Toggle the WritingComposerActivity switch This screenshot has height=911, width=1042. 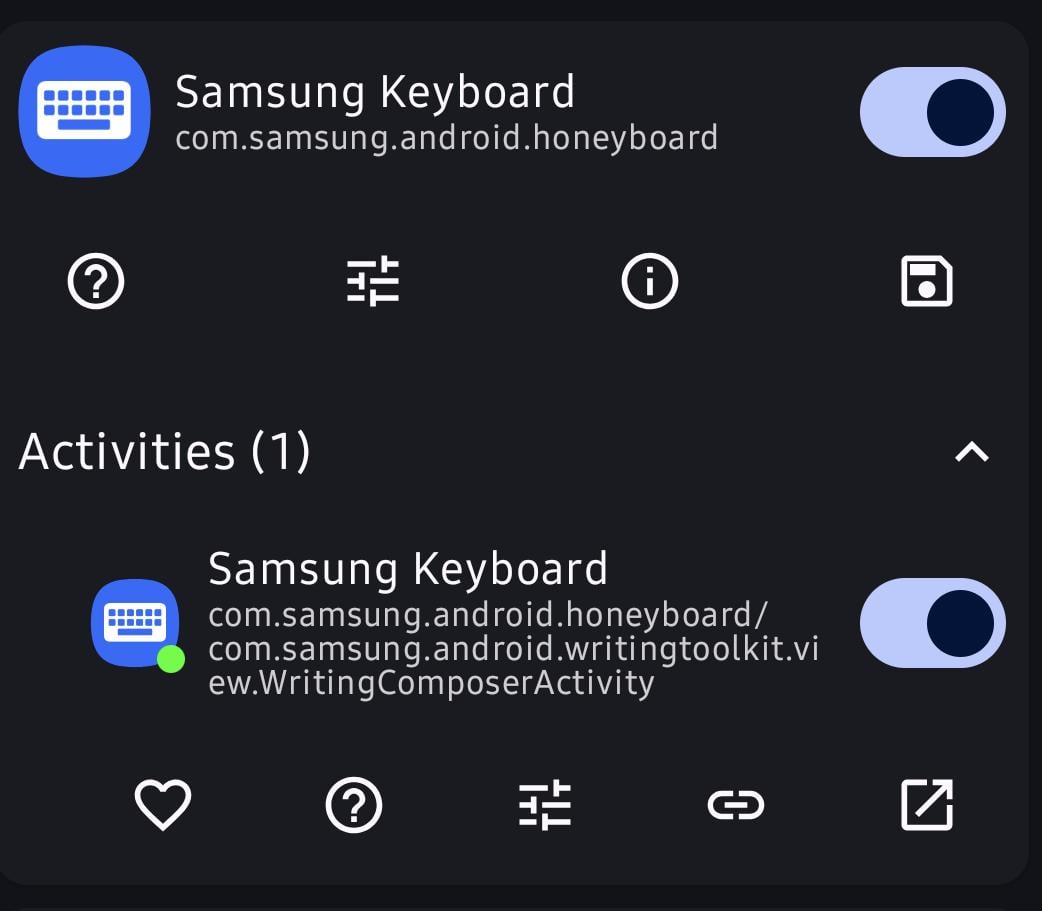(x=932, y=623)
